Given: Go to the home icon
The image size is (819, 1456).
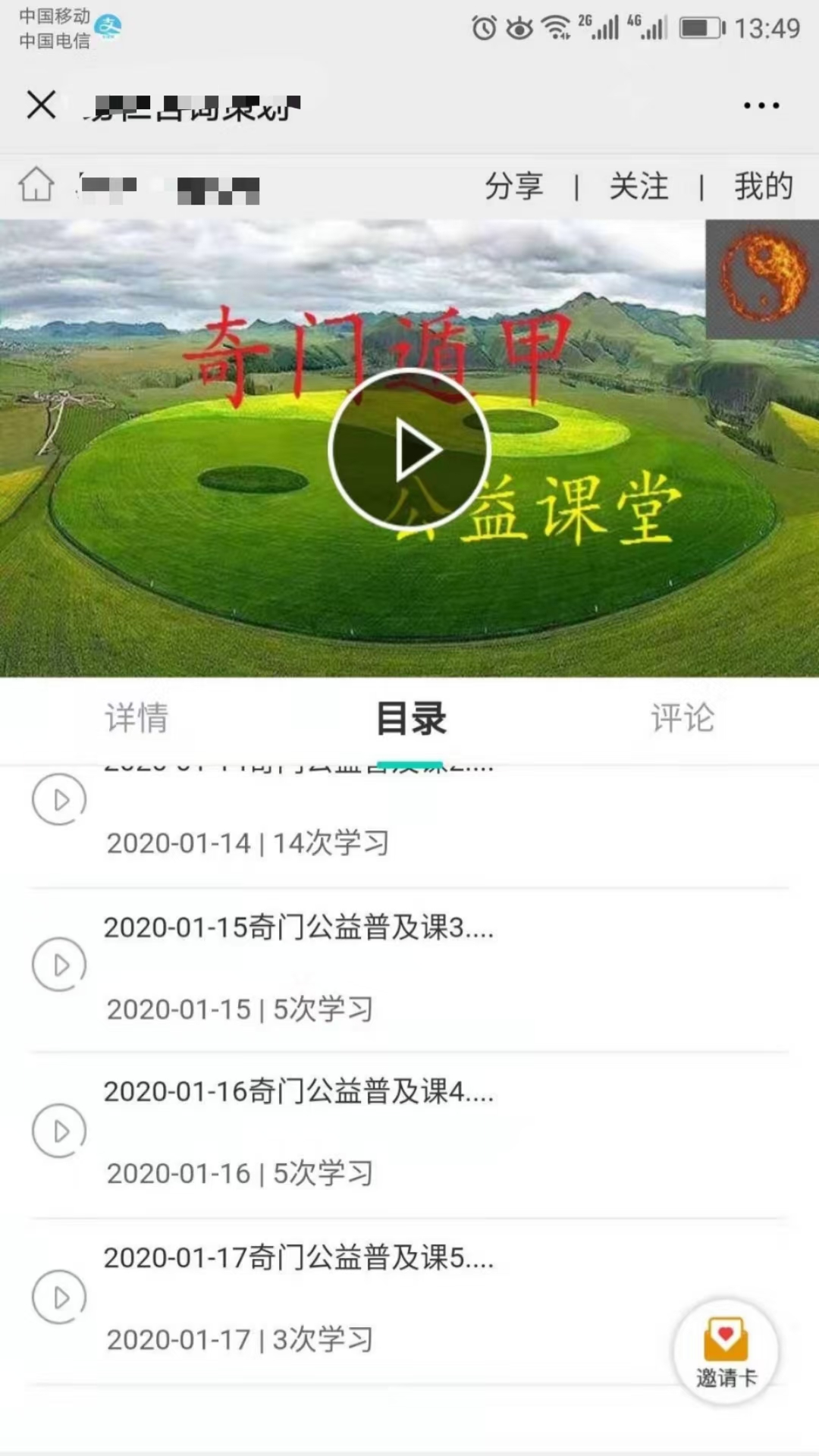Looking at the screenshot, I should coord(36,185).
